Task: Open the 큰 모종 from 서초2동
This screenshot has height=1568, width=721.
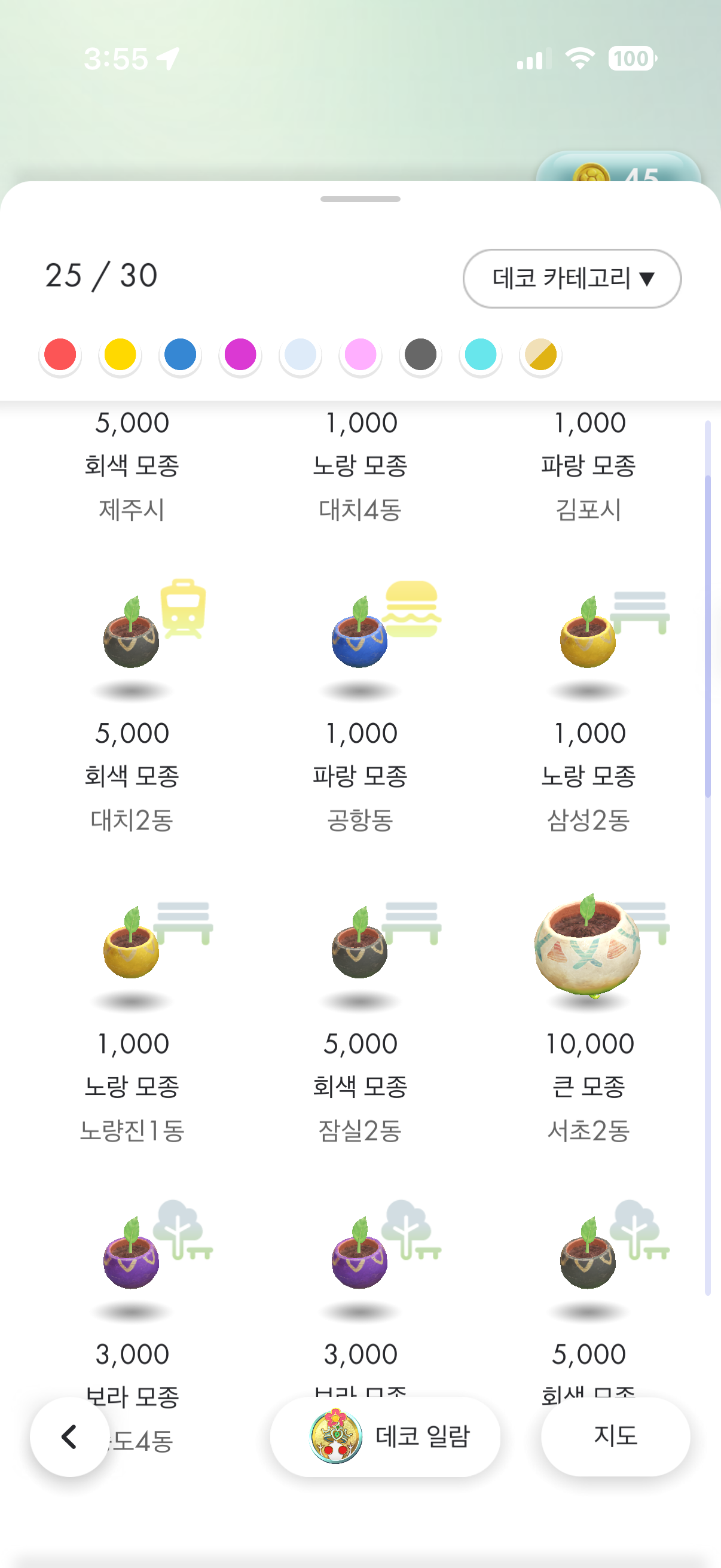Action: (588, 1017)
